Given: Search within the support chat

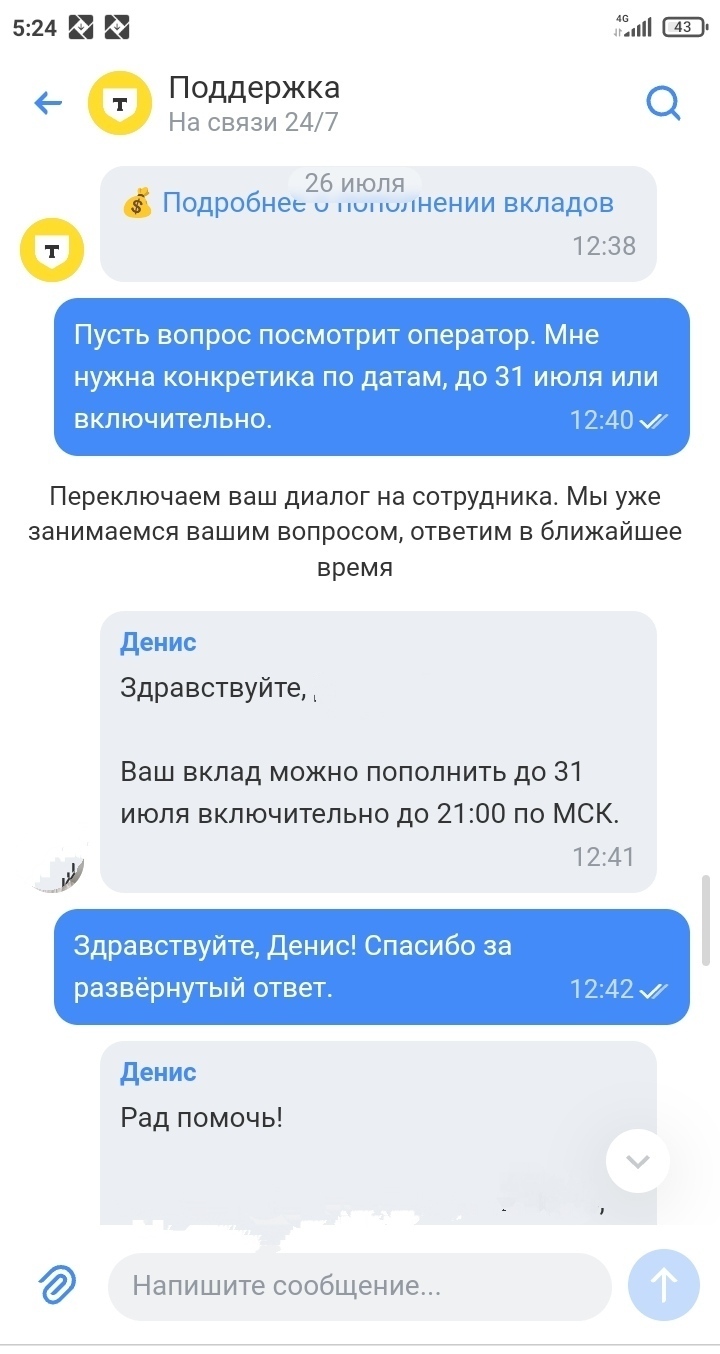Looking at the screenshot, I should [663, 102].
